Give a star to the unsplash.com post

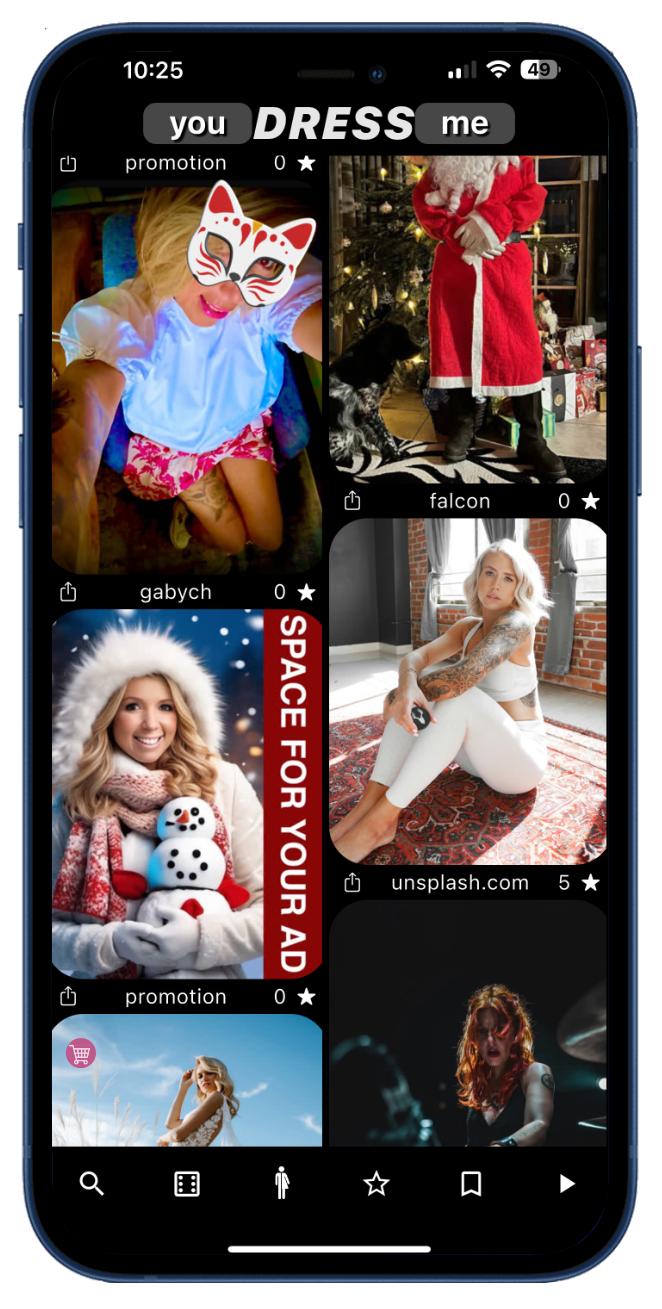coord(590,883)
